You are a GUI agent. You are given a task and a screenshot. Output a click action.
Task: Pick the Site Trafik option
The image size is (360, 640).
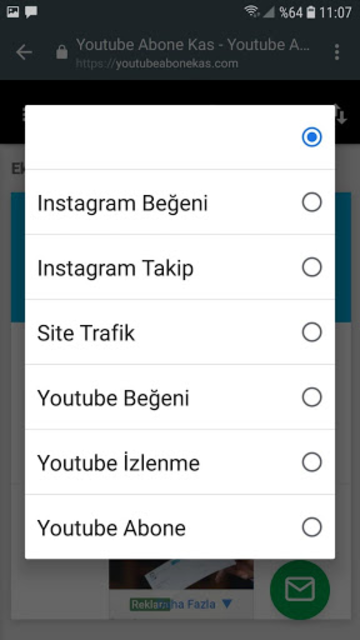pyautogui.click(x=180, y=332)
